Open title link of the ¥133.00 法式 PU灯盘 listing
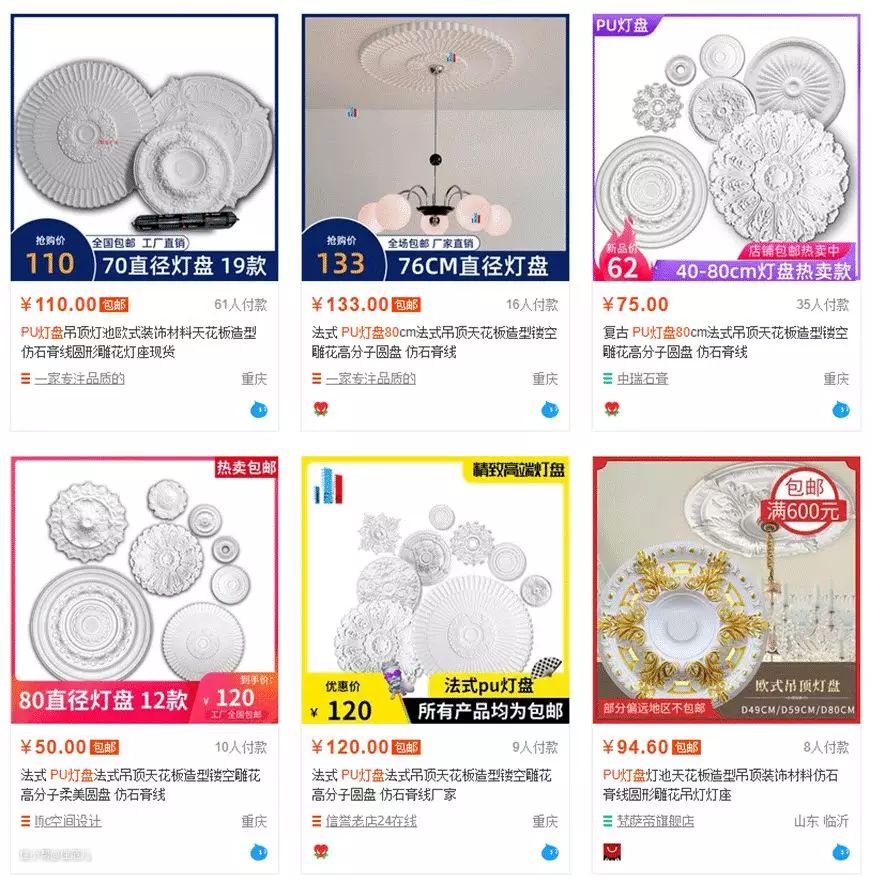This screenshot has height=882, width=870. point(430,342)
